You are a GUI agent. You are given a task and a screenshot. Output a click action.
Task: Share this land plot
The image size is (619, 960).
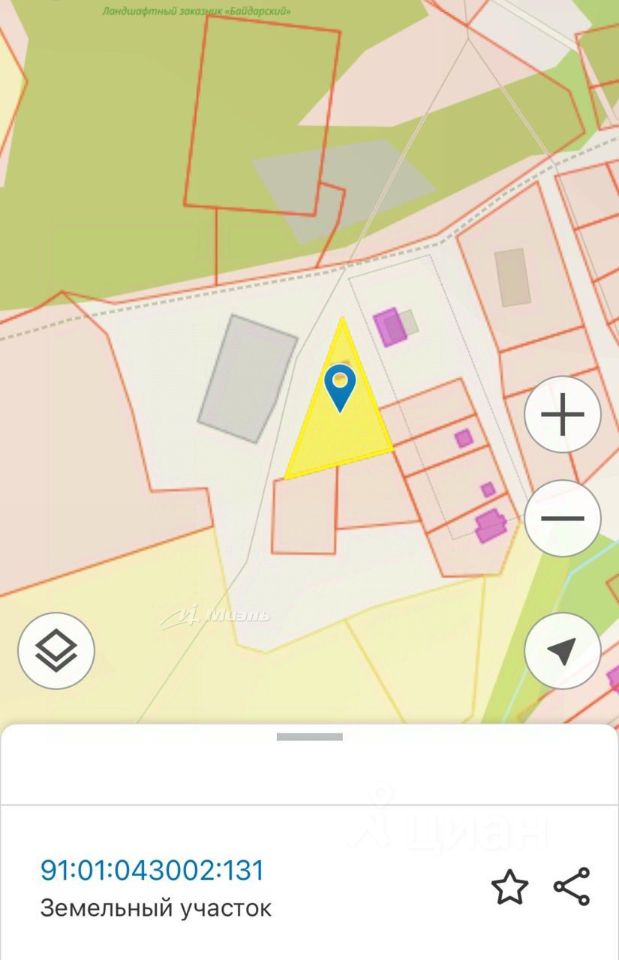(571, 887)
